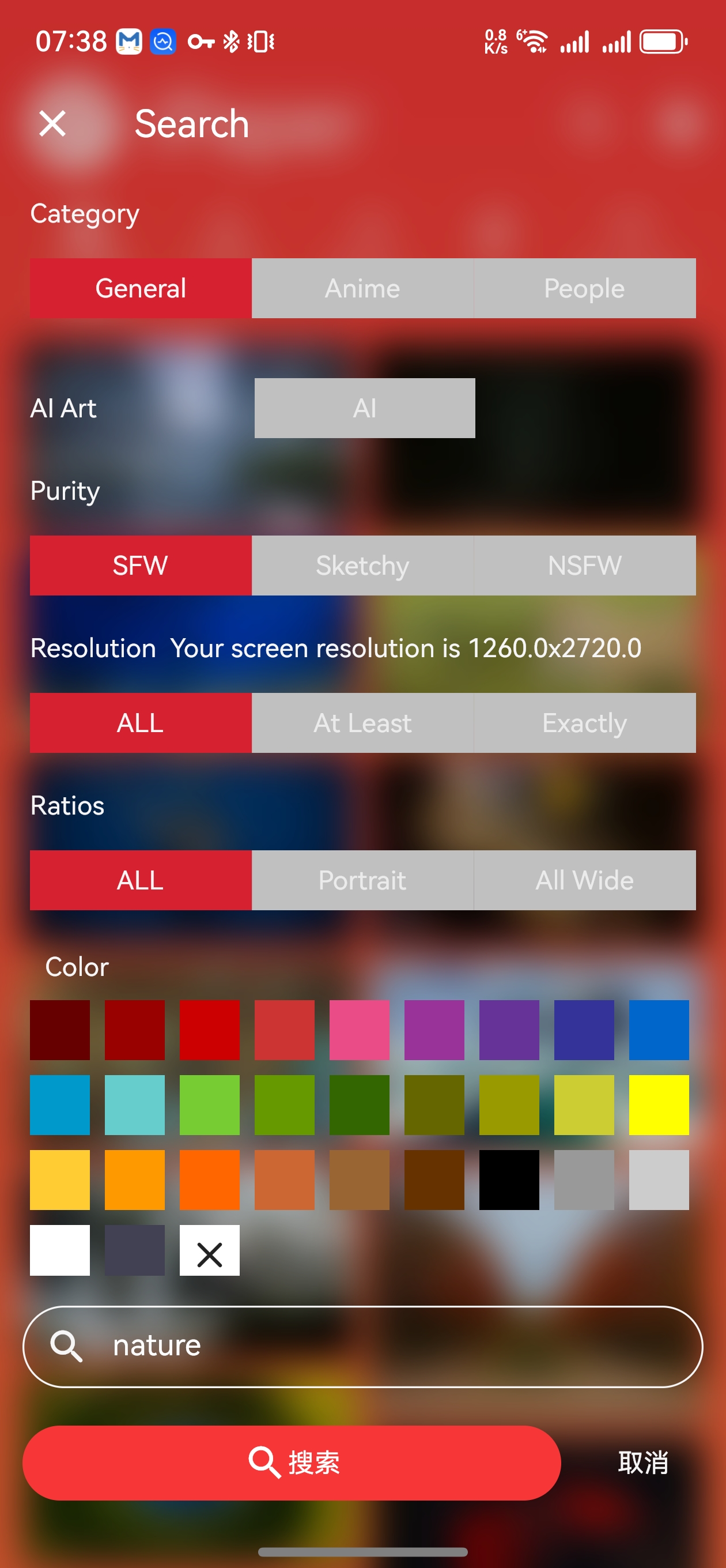Pick the black color swatch
The image size is (726, 1568).
(509, 1179)
